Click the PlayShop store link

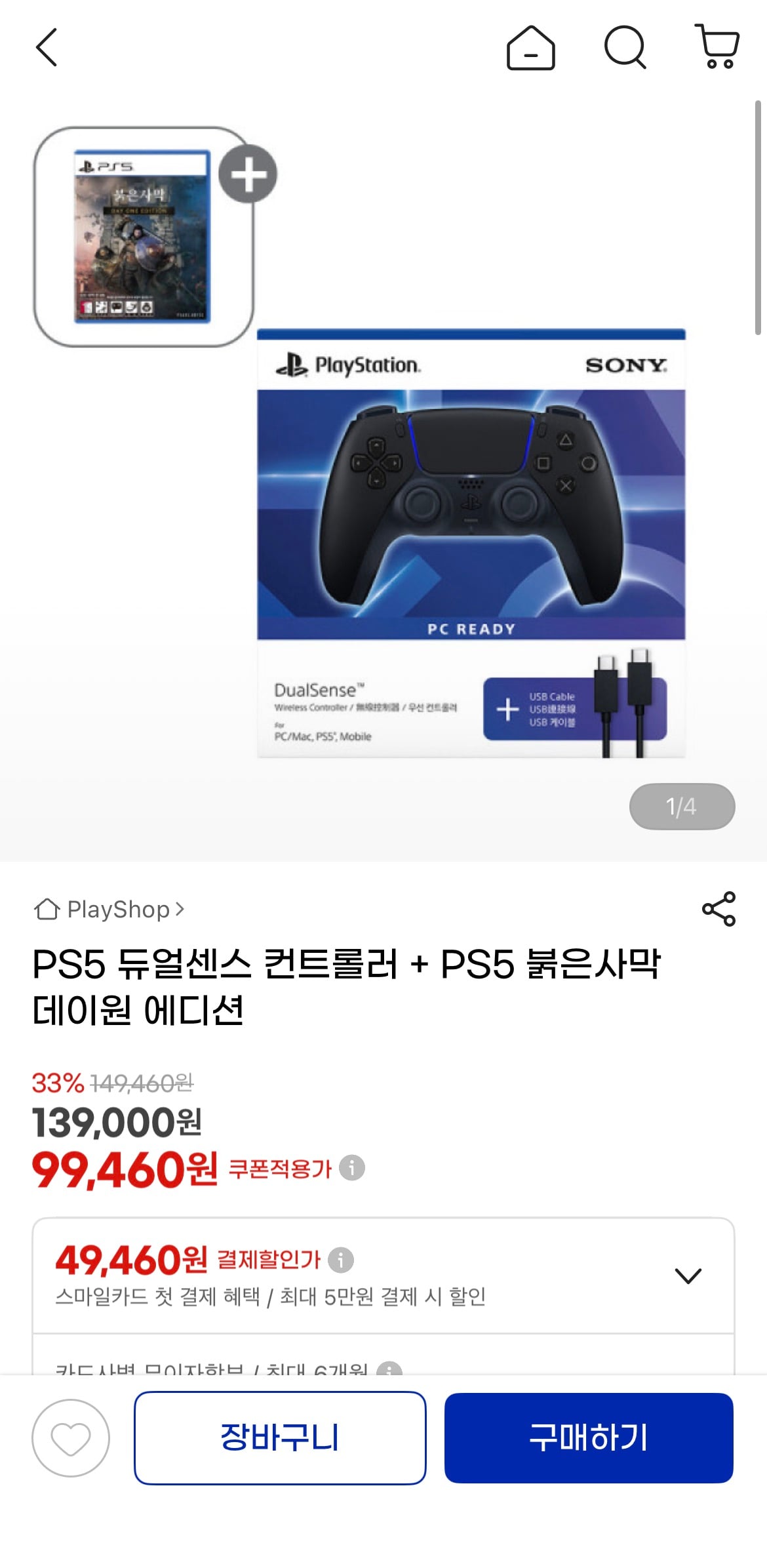118,910
